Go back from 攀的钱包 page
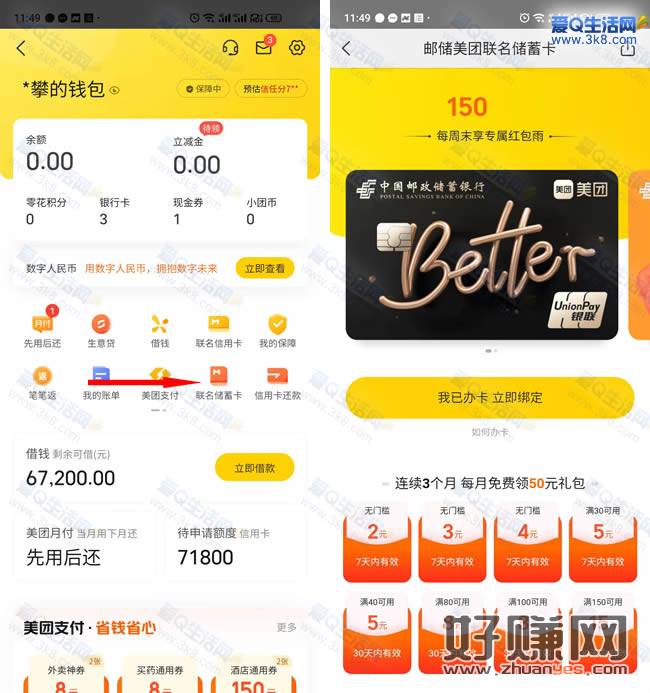 (22, 48)
